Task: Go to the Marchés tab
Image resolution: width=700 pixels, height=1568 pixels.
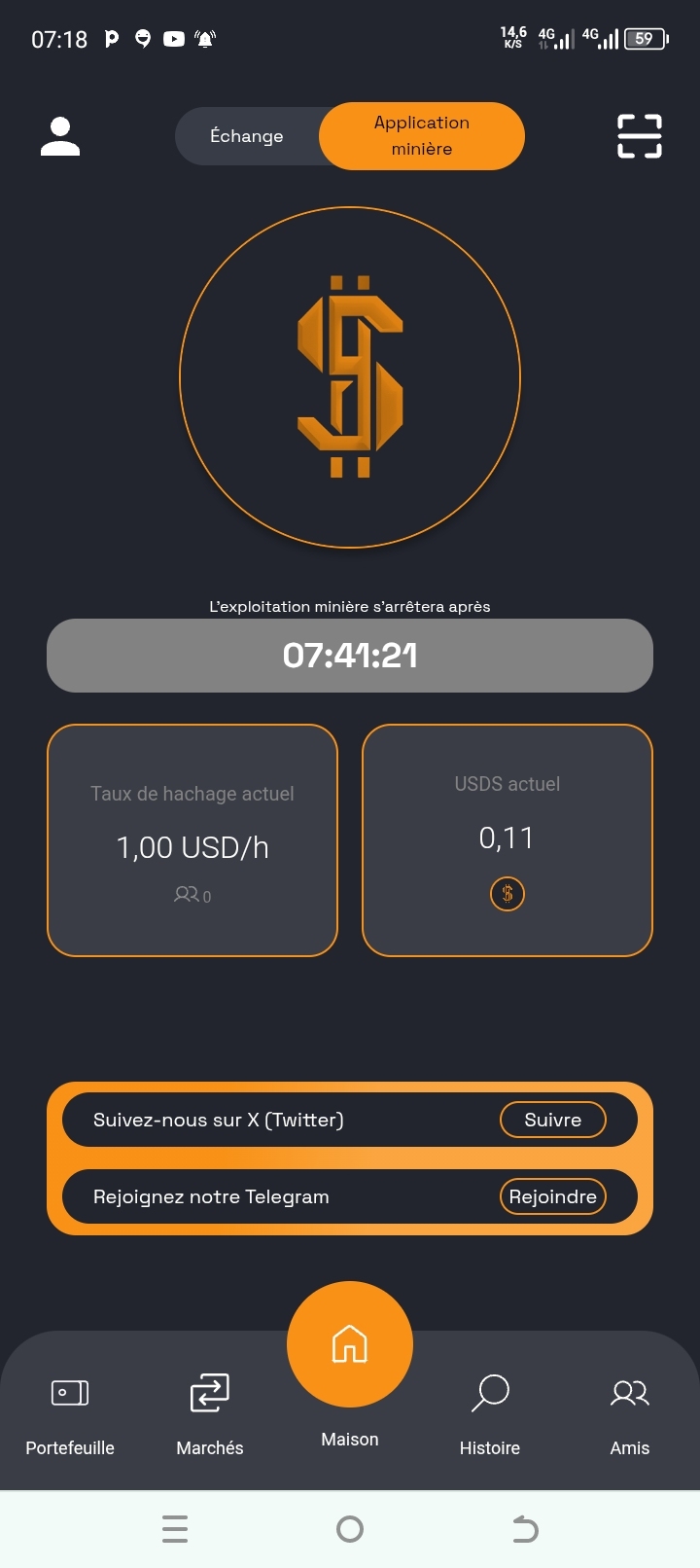Action: tap(210, 1412)
